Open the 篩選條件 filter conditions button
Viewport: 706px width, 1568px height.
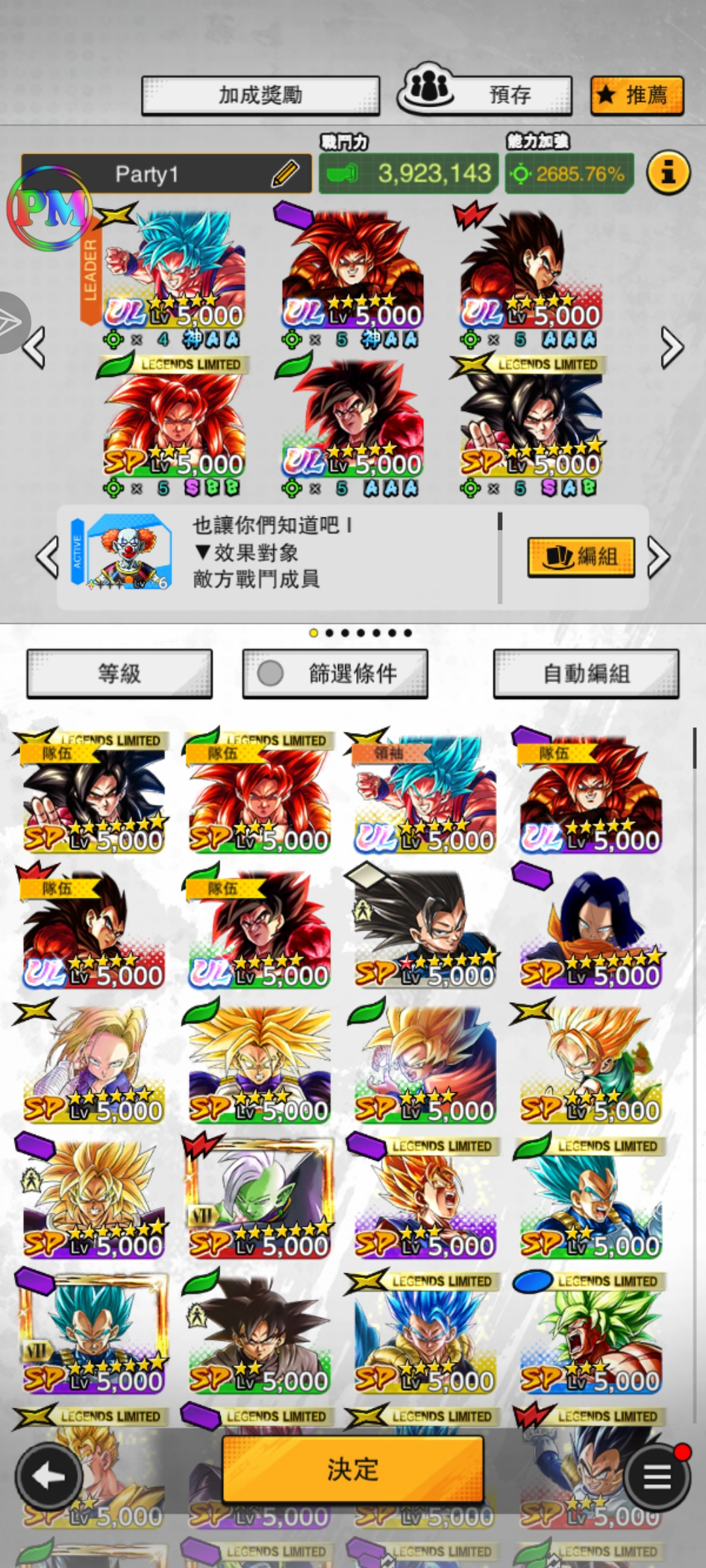pyautogui.click(x=335, y=674)
